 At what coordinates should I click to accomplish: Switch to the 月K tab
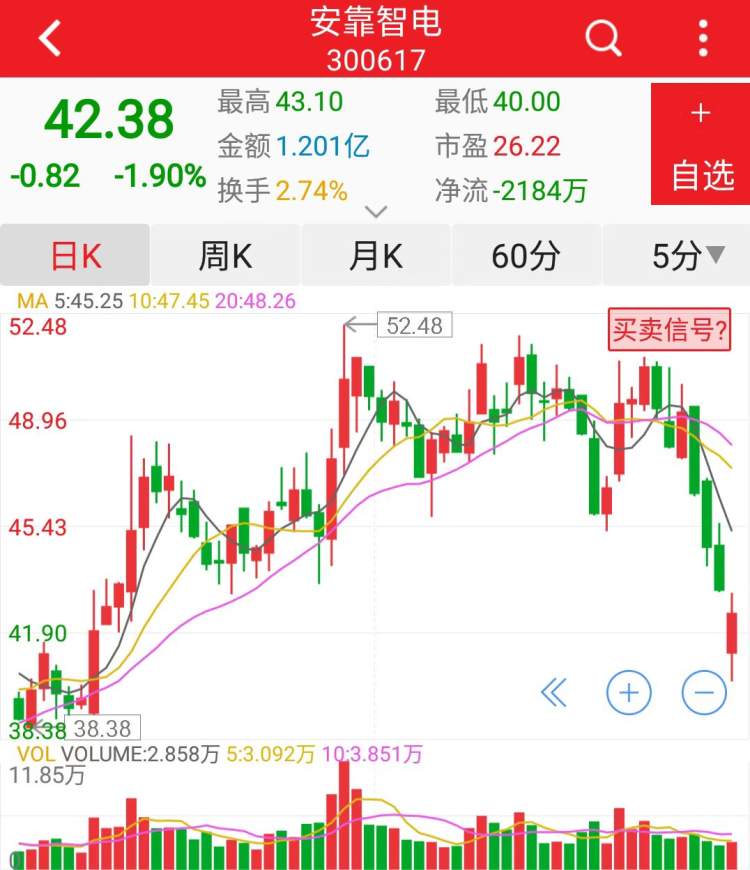click(x=376, y=256)
